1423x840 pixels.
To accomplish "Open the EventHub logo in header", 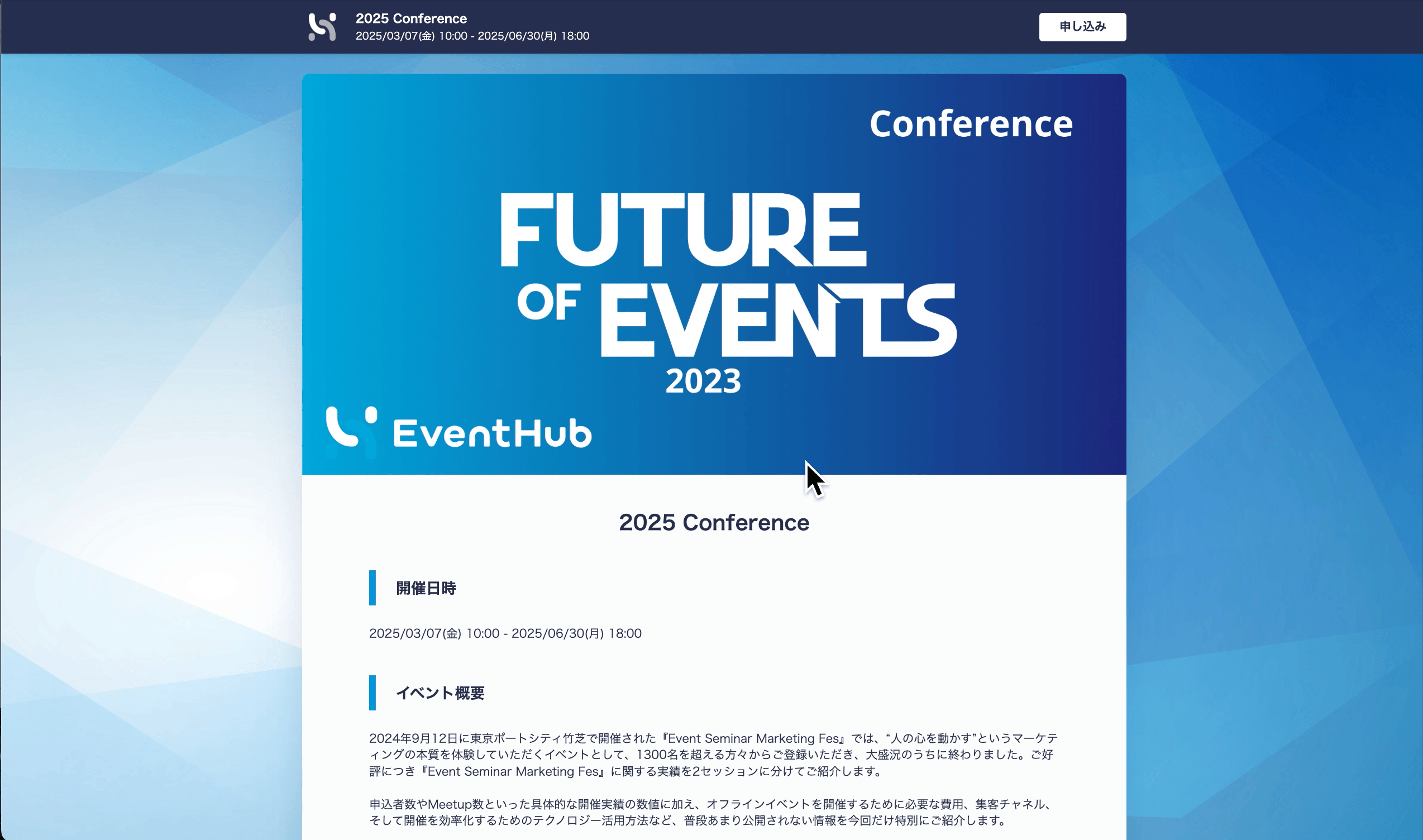I will click(x=322, y=27).
